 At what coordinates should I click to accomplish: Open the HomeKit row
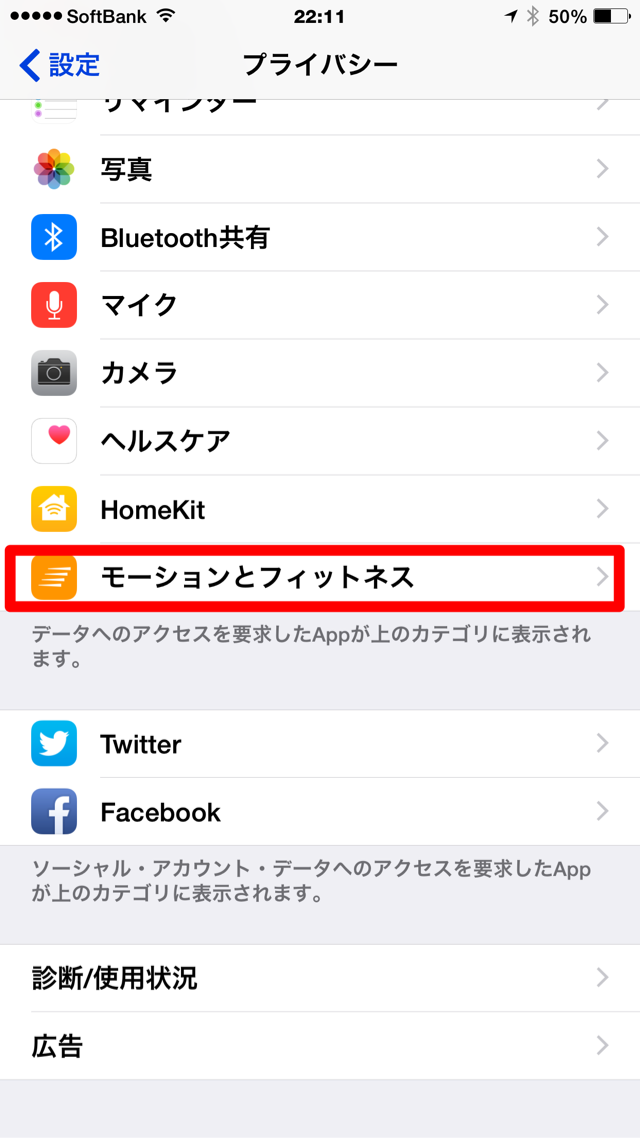tap(320, 510)
